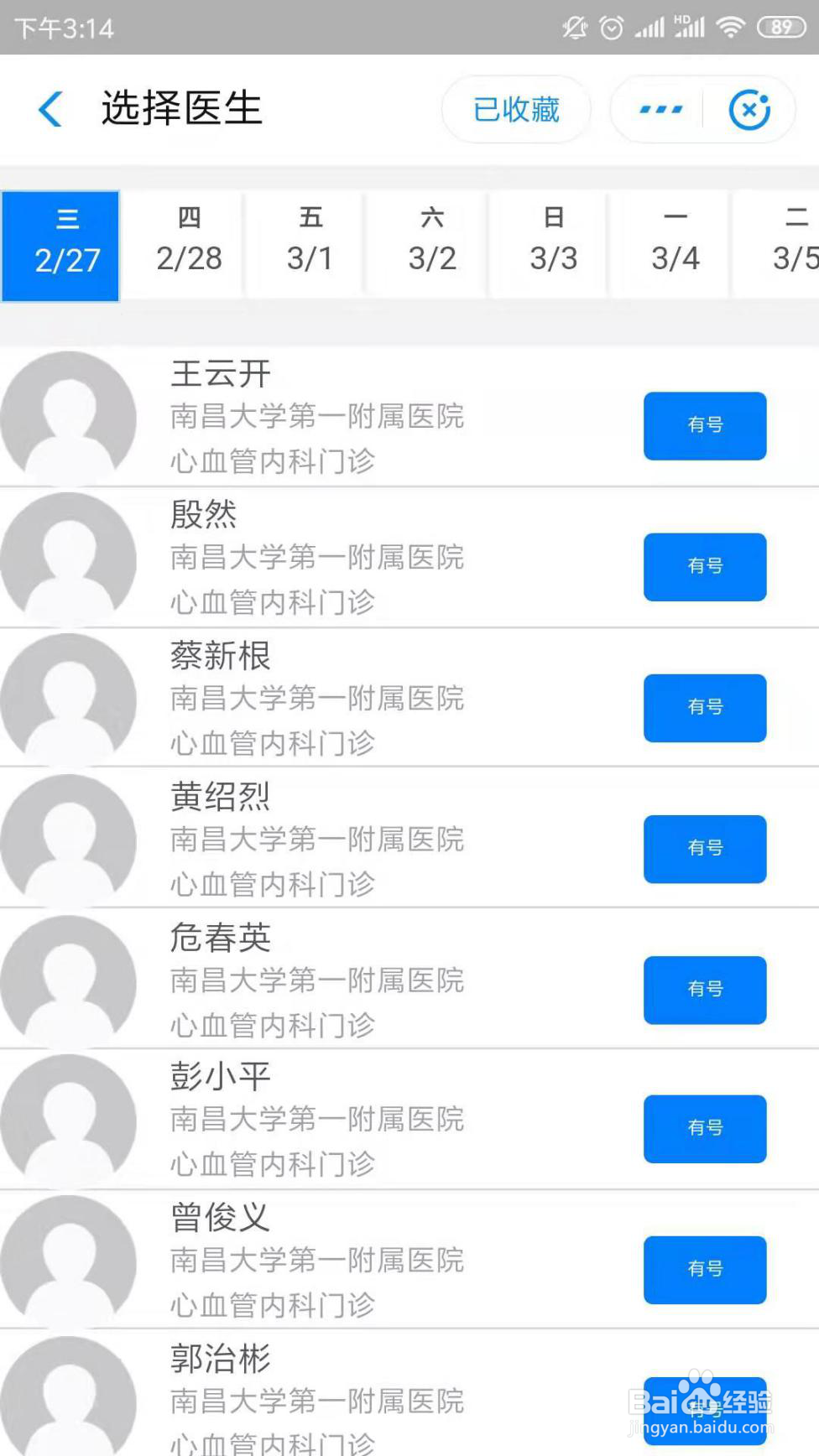The width and height of the screenshot is (819, 1456).
Task: Tap the back arrow beside 选择医生
Action: click(50, 109)
